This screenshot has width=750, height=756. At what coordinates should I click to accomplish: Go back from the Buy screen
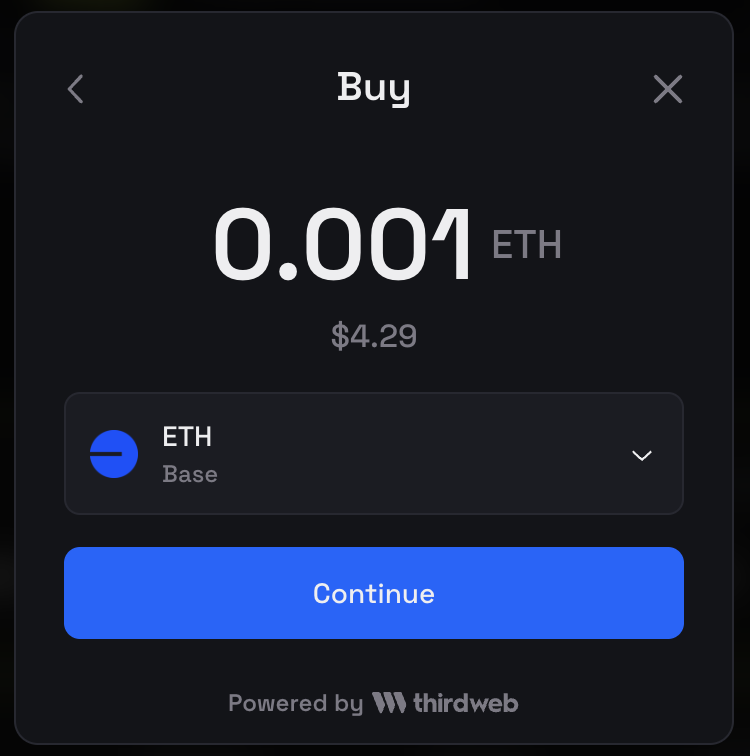[76, 90]
